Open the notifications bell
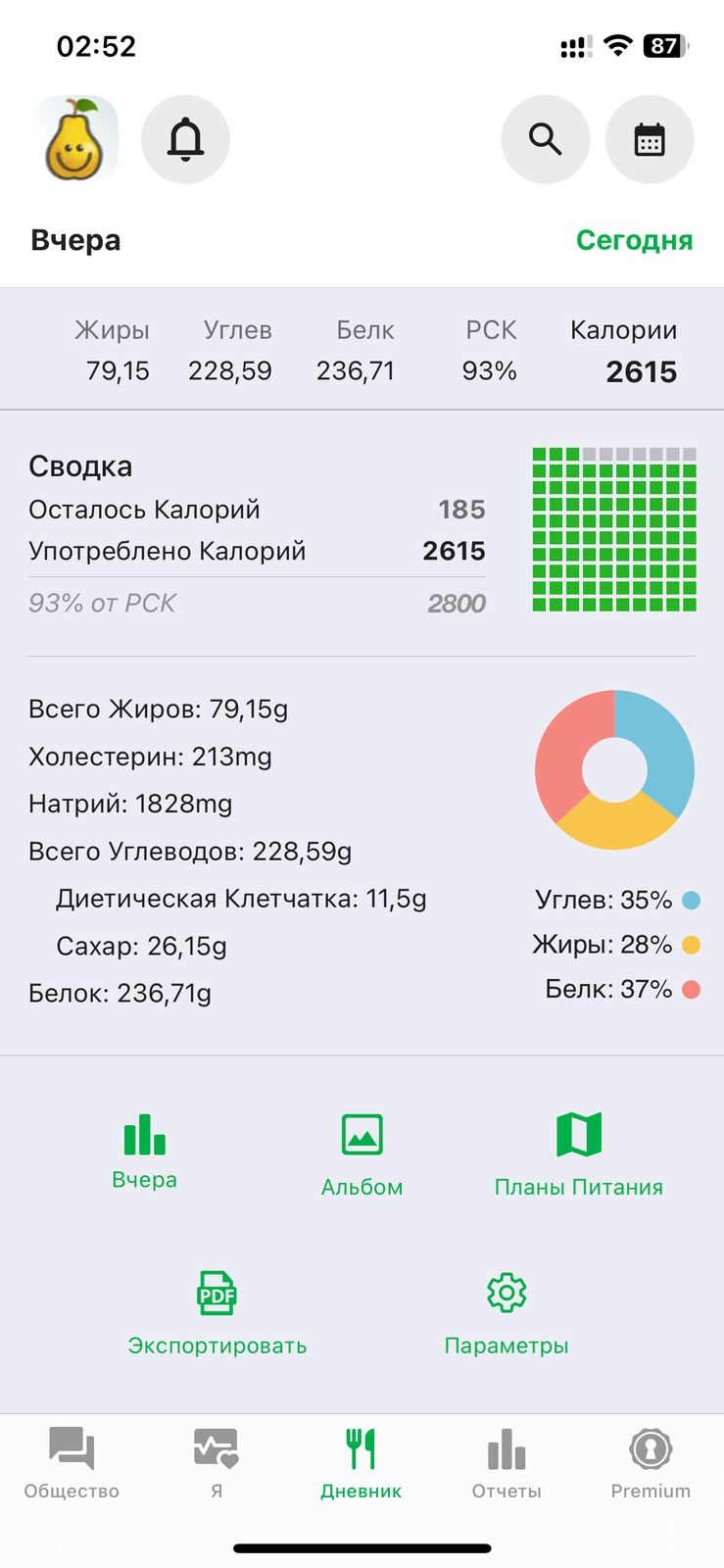 click(x=185, y=139)
